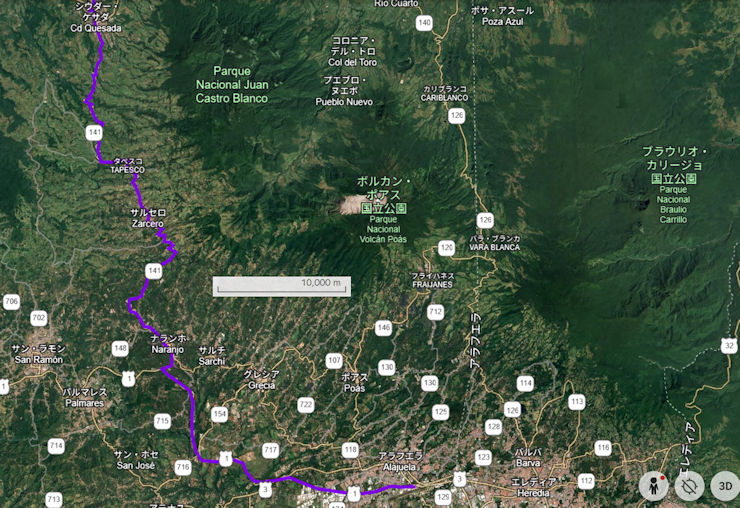Tap the my location crosshair button
This screenshot has height=508, width=740.
(689, 486)
